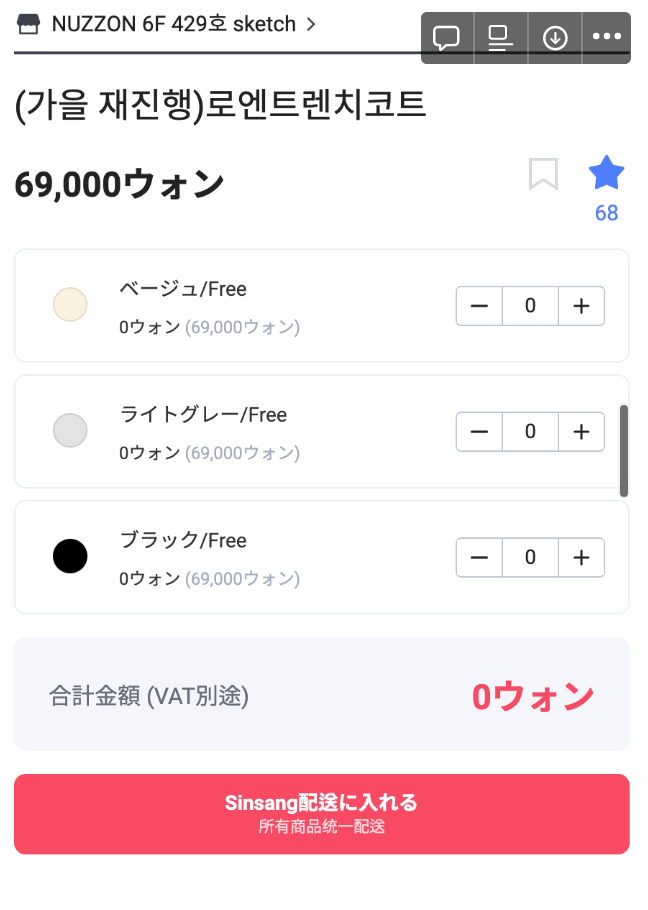This screenshot has width=648, height=910.
Task: Increase quantity for ブラック/Free
Action: pos(581,557)
